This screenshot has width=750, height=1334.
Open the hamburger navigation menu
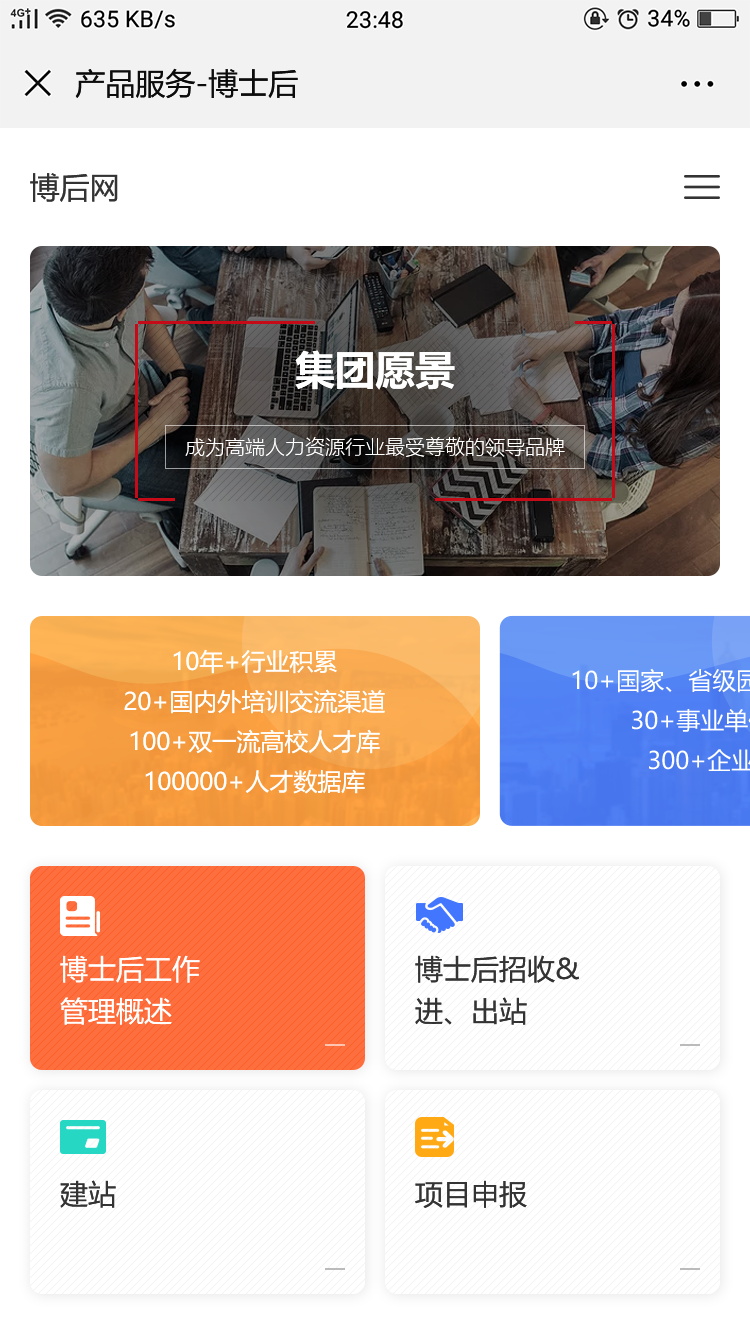coord(701,187)
